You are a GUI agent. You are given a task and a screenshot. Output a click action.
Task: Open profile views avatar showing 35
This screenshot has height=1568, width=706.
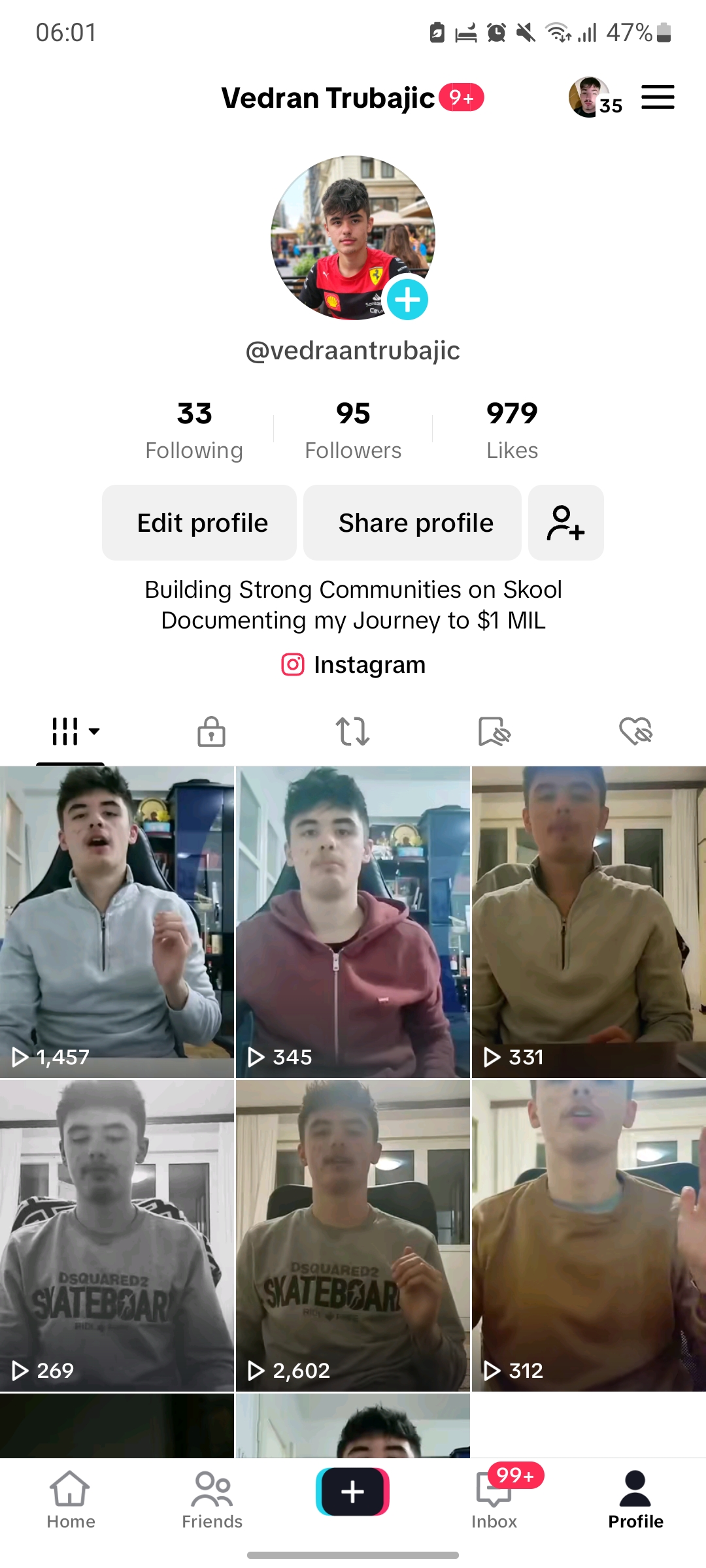pos(595,97)
